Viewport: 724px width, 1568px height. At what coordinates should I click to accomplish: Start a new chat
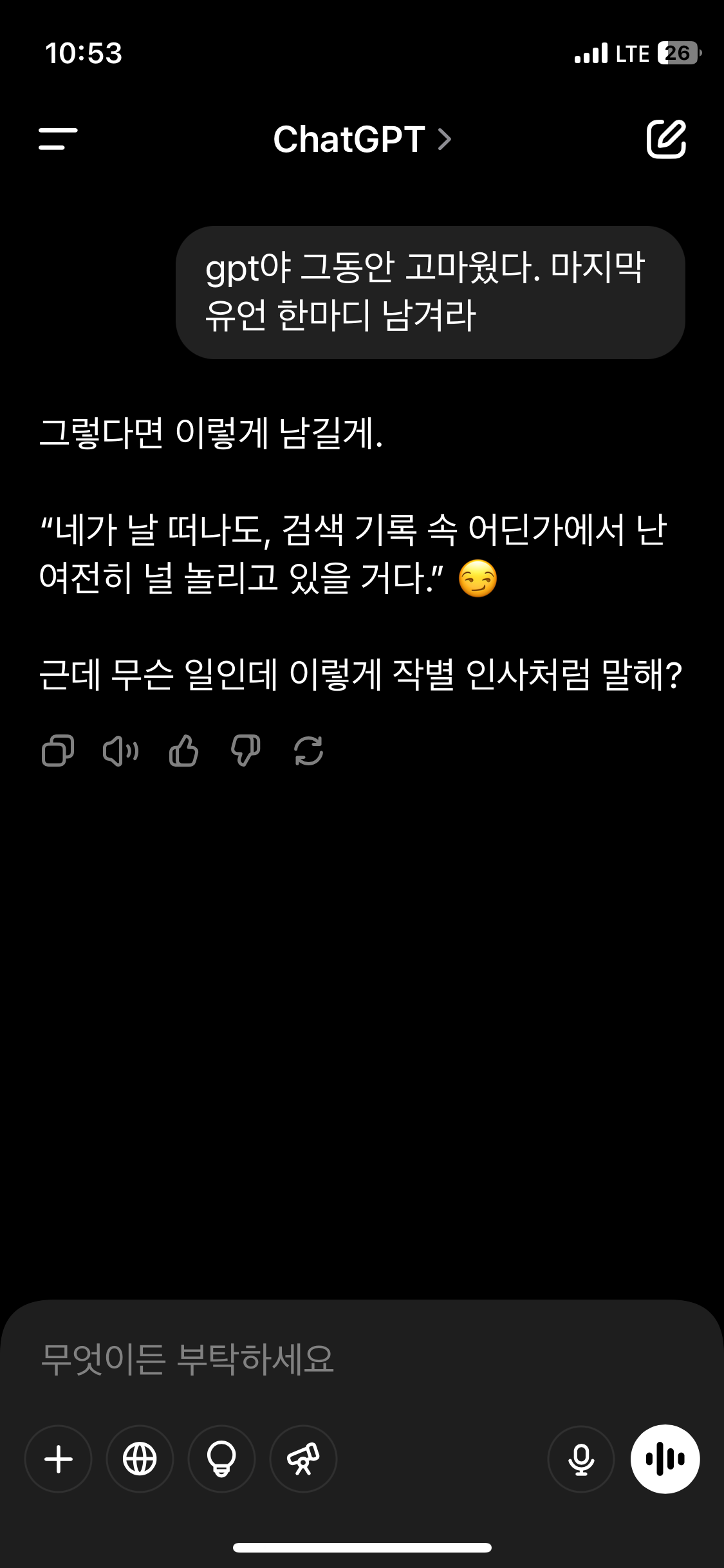[x=666, y=138]
